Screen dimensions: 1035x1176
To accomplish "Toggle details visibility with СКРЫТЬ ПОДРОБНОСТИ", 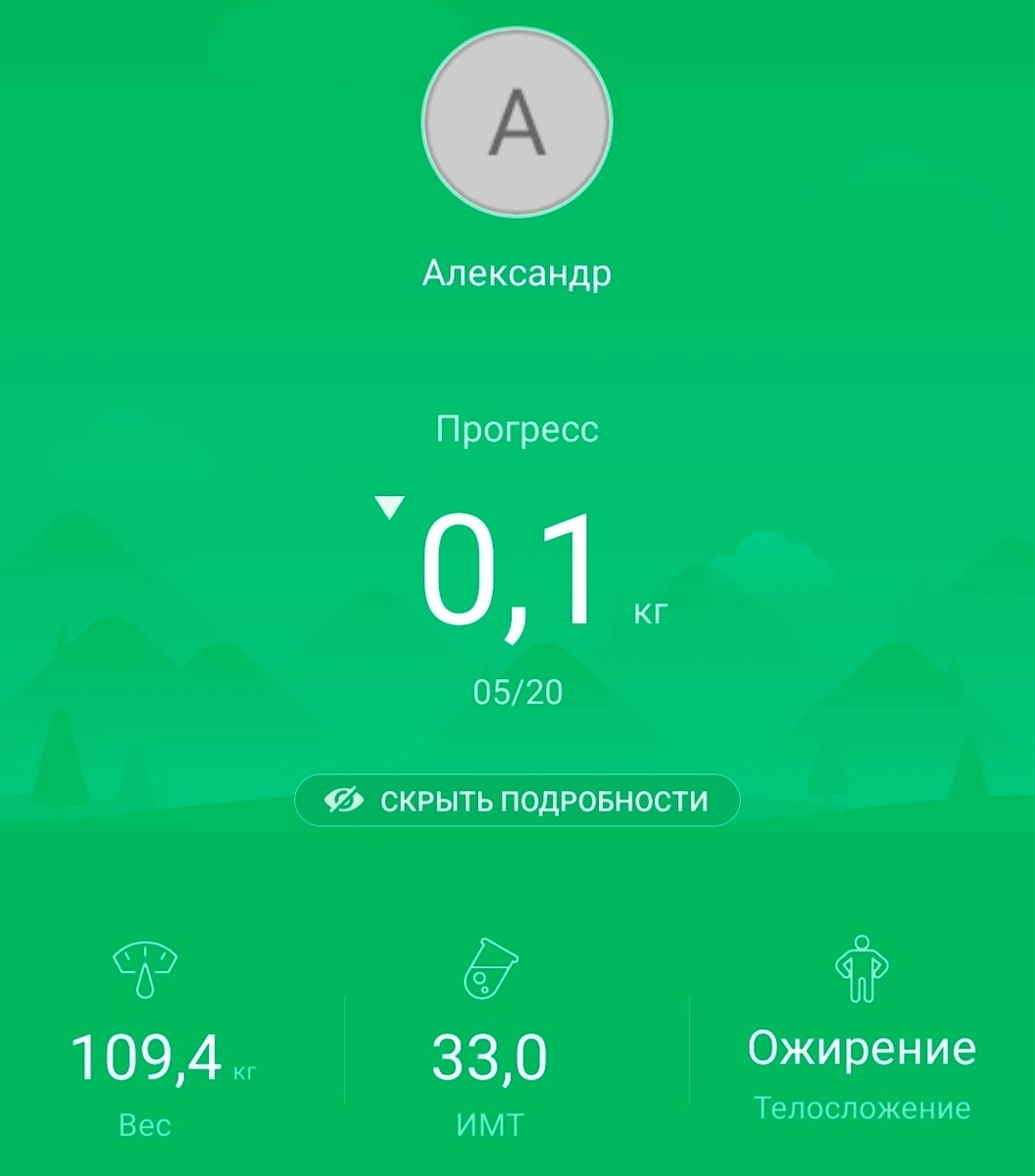I will click(x=517, y=800).
